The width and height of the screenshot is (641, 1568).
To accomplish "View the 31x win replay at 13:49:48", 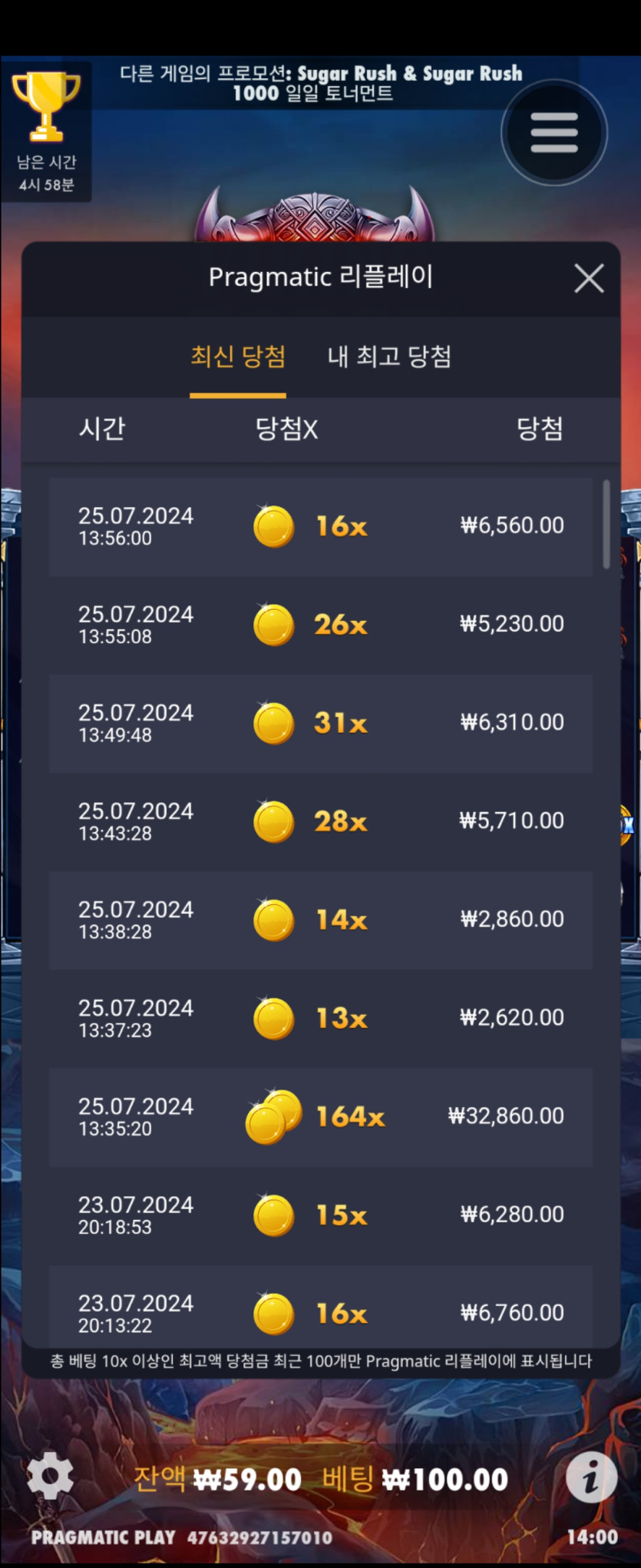I will [320, 723].
